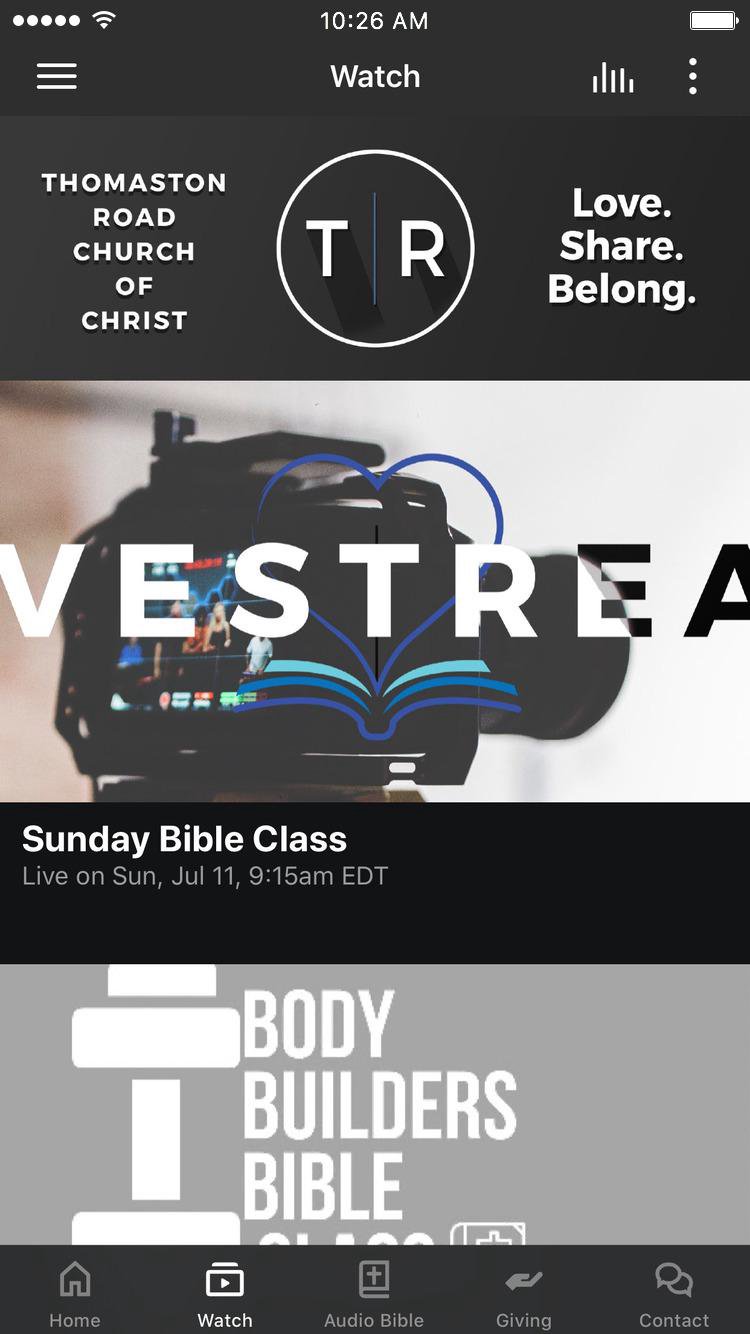Viewport: 750px width, 1334px height.
Task: Go to the Home tab
Action: click(x=75, y=1293)
